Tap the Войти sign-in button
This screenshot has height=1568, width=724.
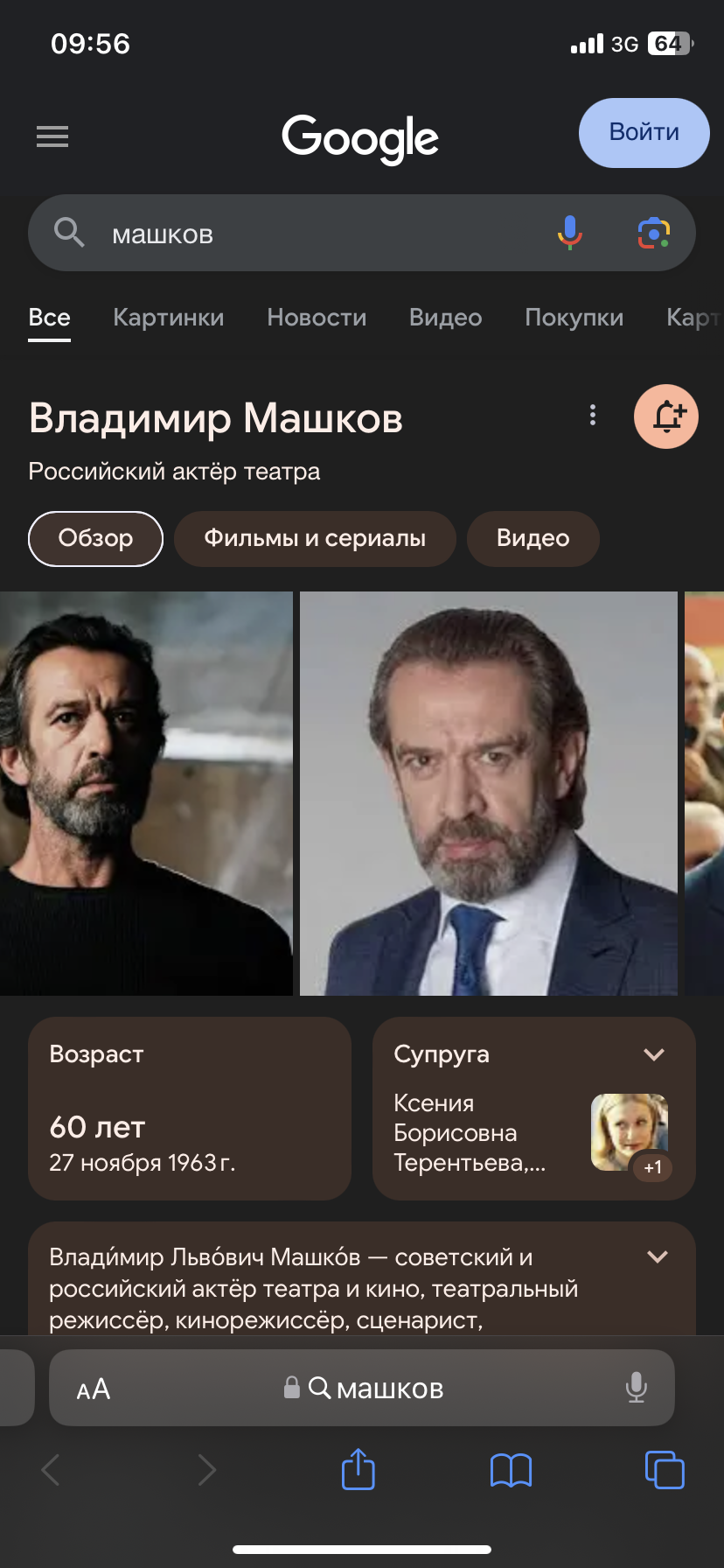click(644, 132)
